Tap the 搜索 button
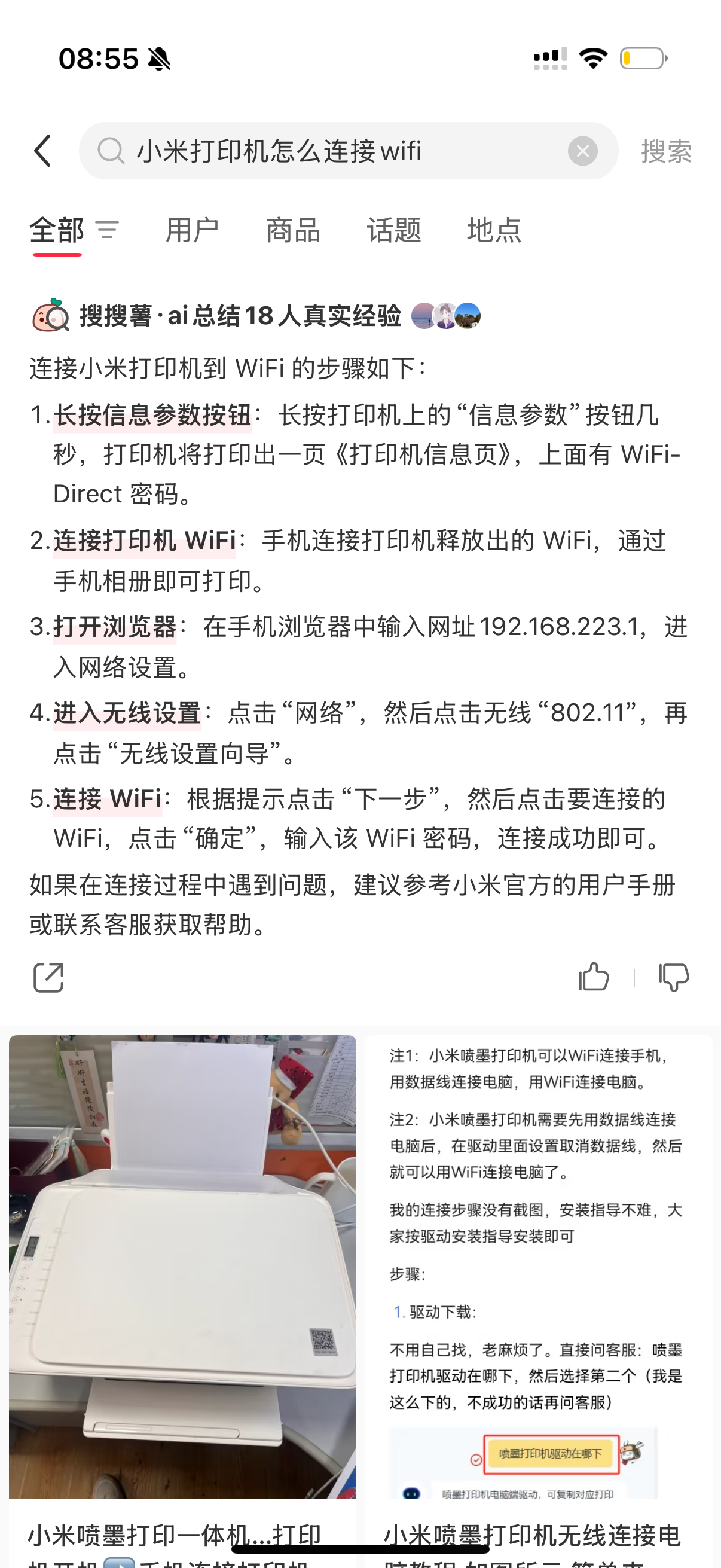 point(666,151)
